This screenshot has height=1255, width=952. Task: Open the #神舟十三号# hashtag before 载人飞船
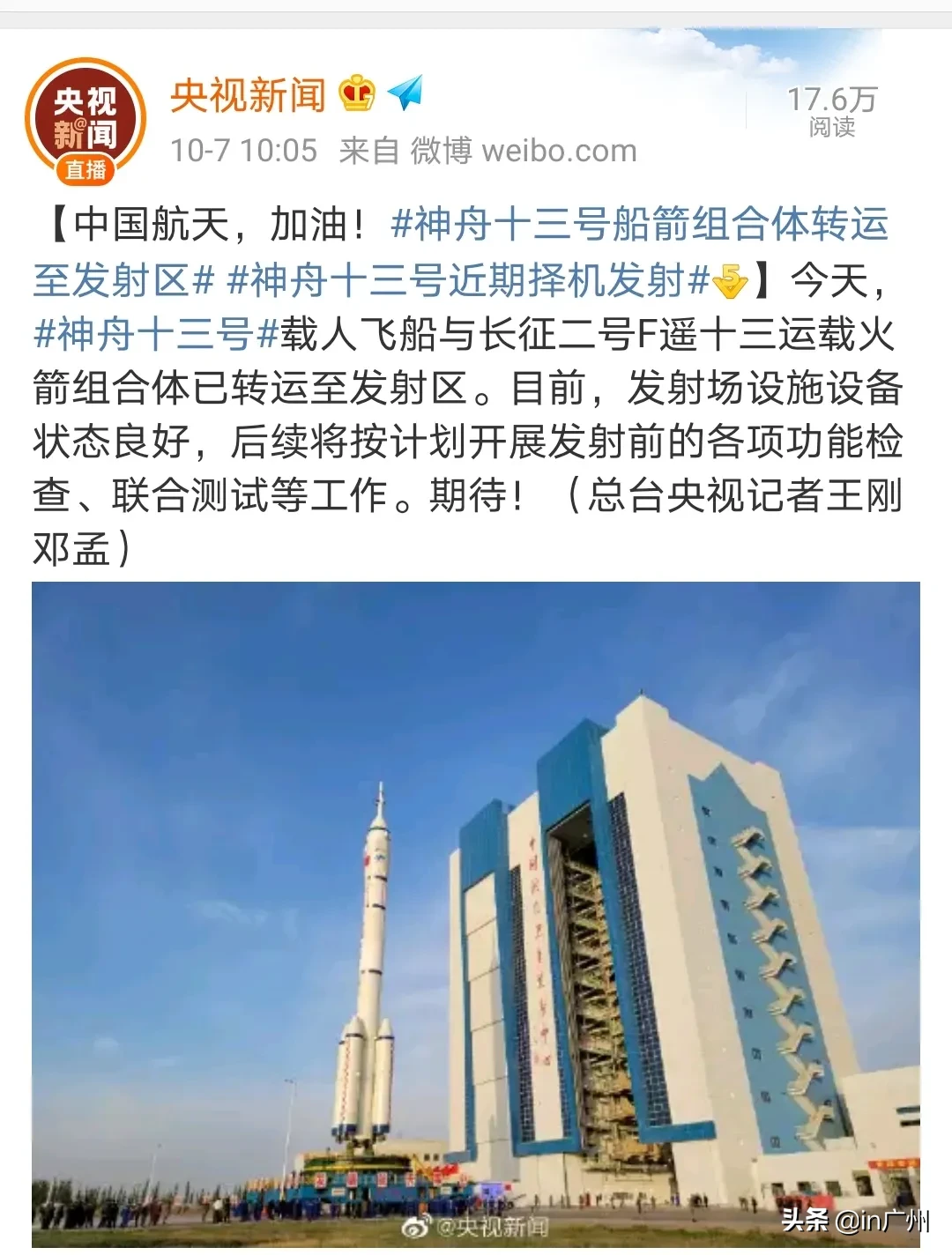156,335
